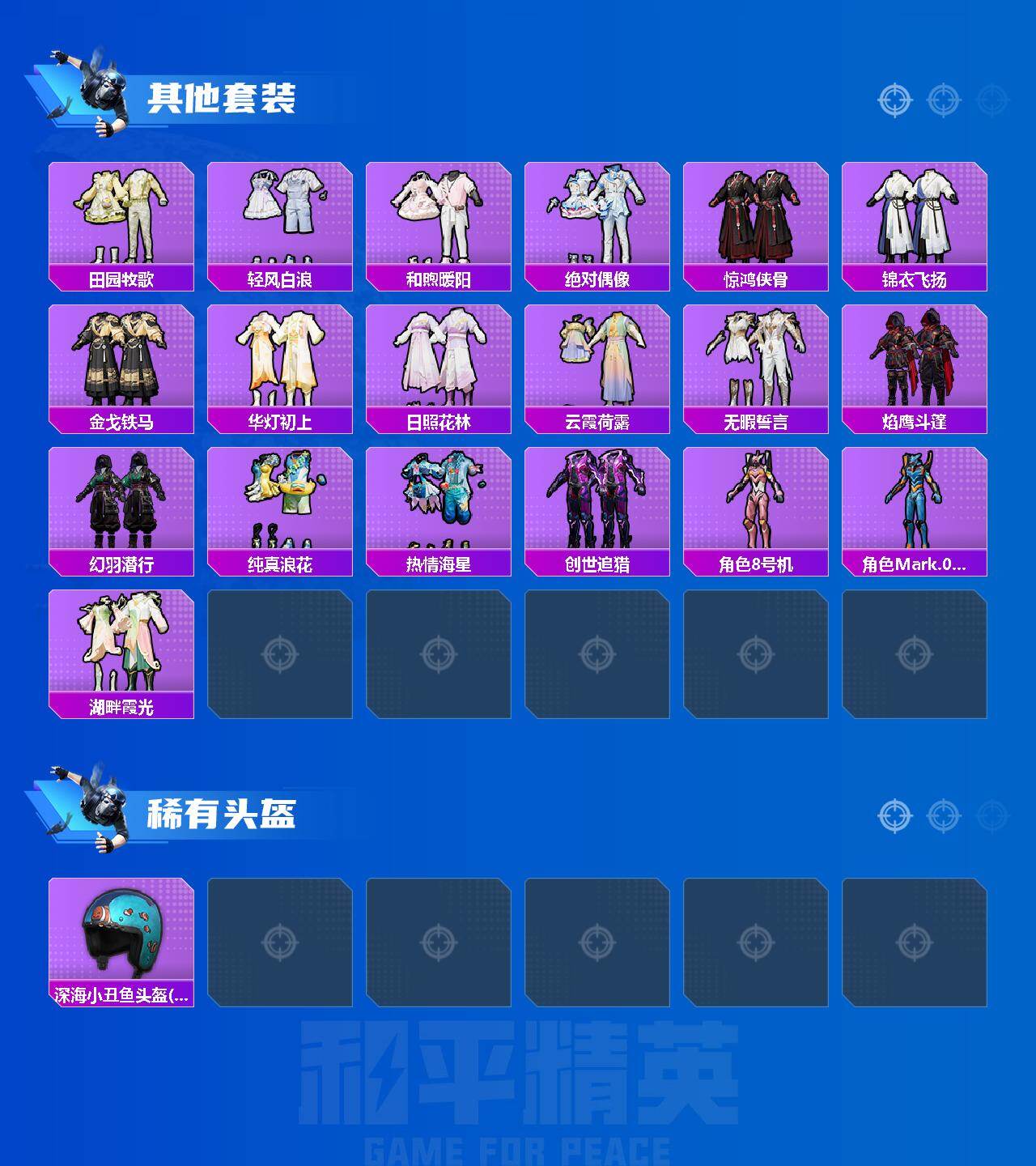Image resolution: width=1036 pixels, height=1166 pixels.
Task: Select the 角色8号机 character suit
Action: (x=758, y=502)
